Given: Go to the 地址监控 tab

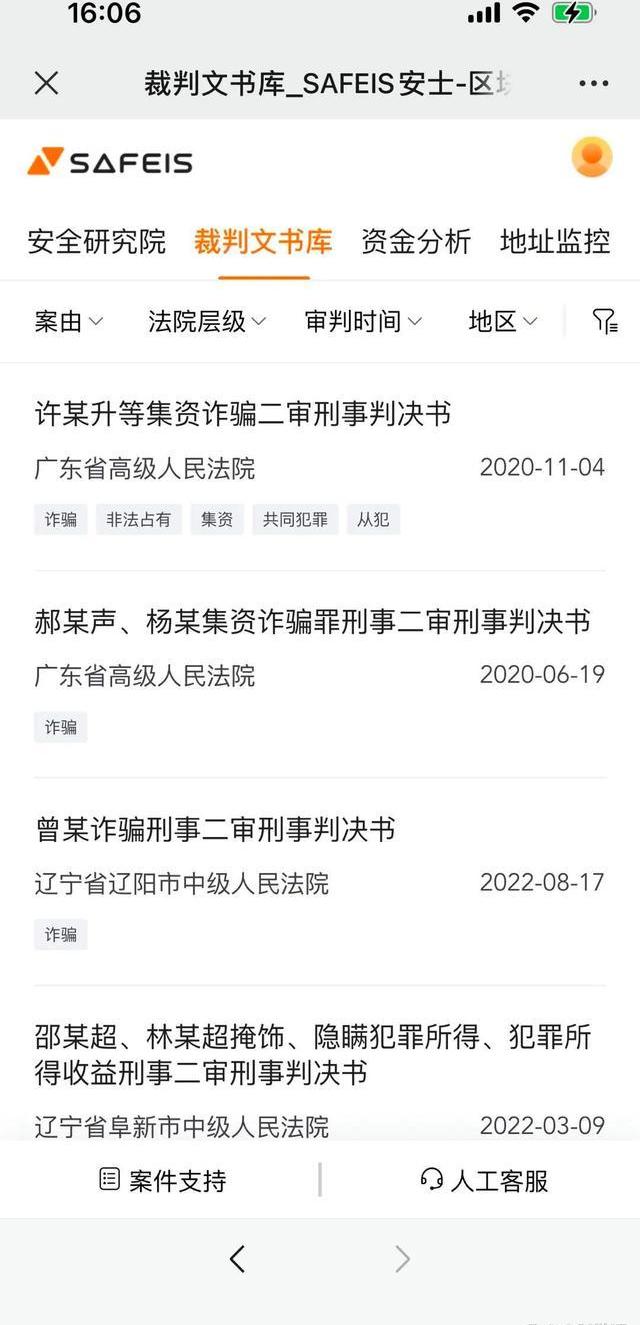Looking at the screenshot, I should tap(554, 241).
